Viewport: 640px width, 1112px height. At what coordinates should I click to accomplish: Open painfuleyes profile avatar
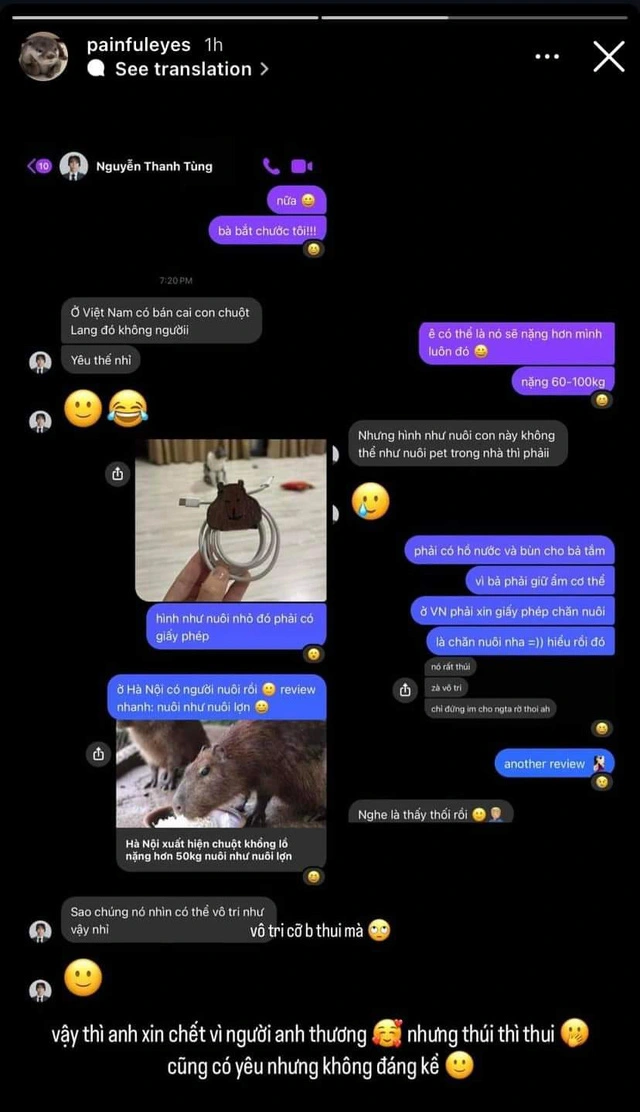point(44,56)
